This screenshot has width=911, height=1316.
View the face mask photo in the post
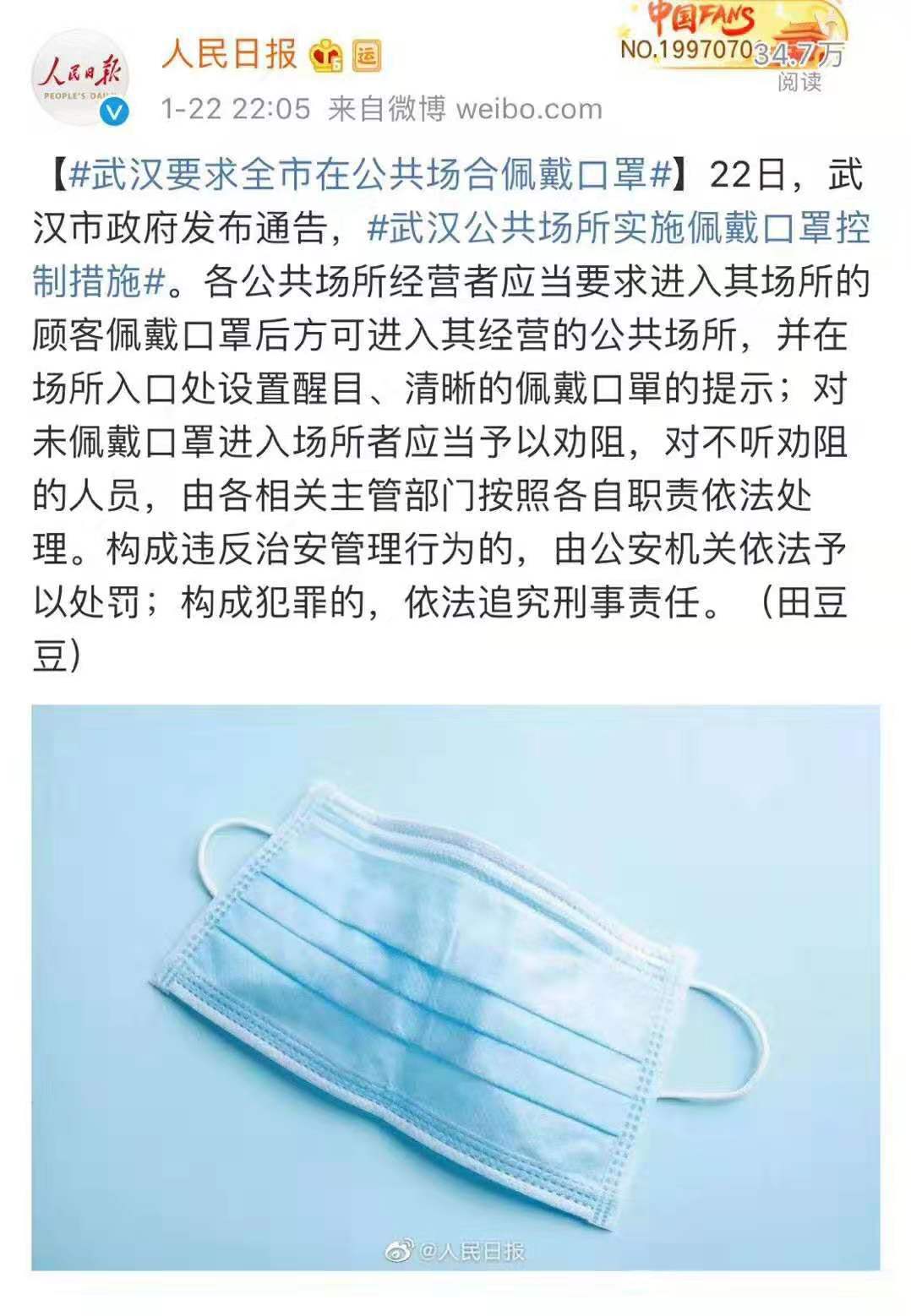pos(455,987)
